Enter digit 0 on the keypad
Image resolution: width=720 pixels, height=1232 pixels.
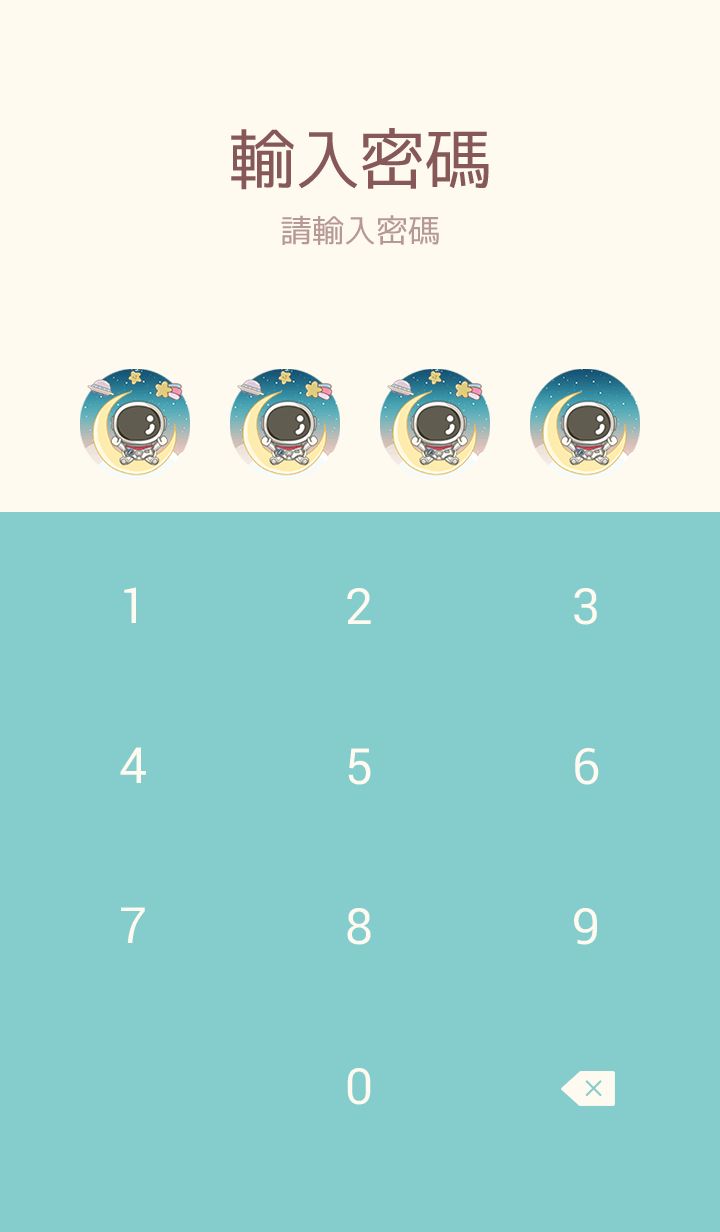[x=359, y=1087]
